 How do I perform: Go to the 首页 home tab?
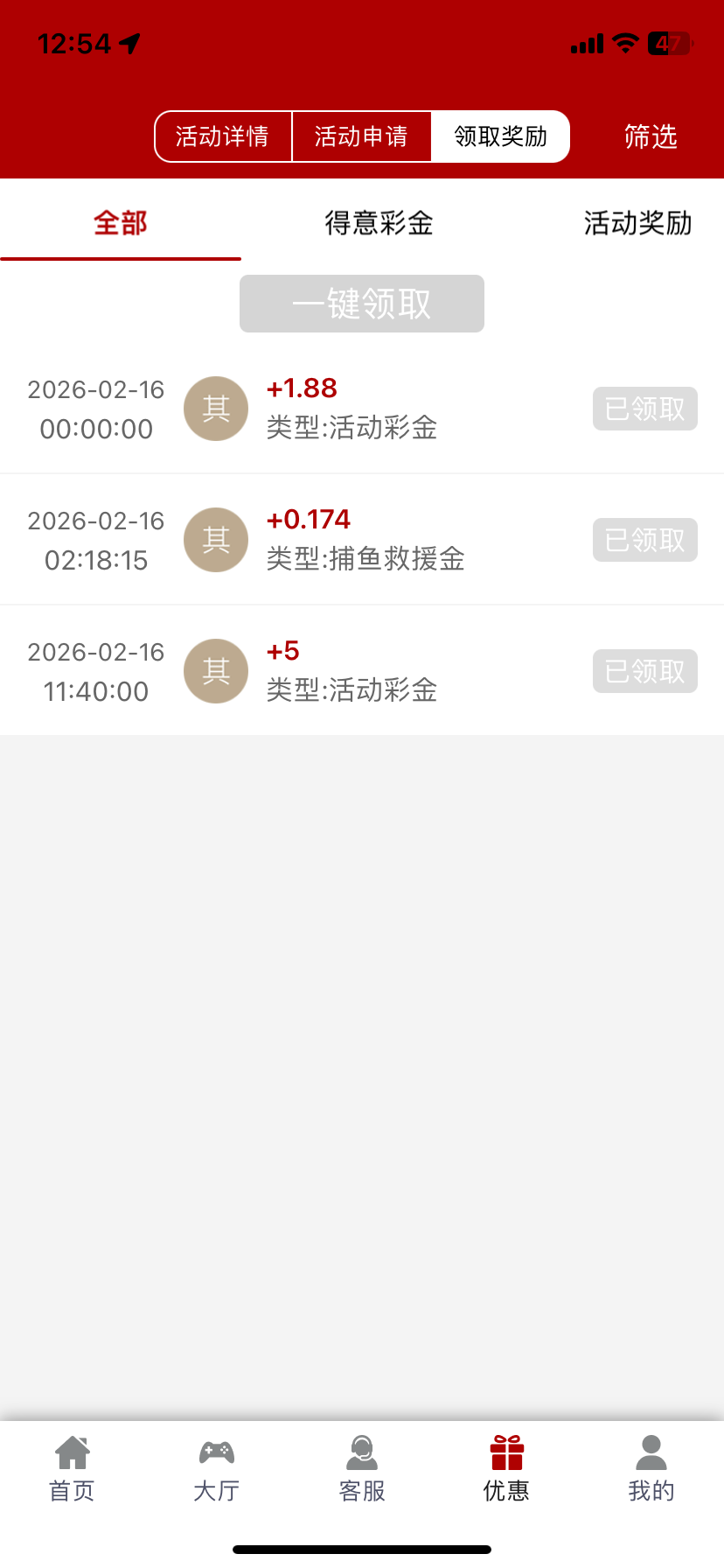(x=72, y=1468)
